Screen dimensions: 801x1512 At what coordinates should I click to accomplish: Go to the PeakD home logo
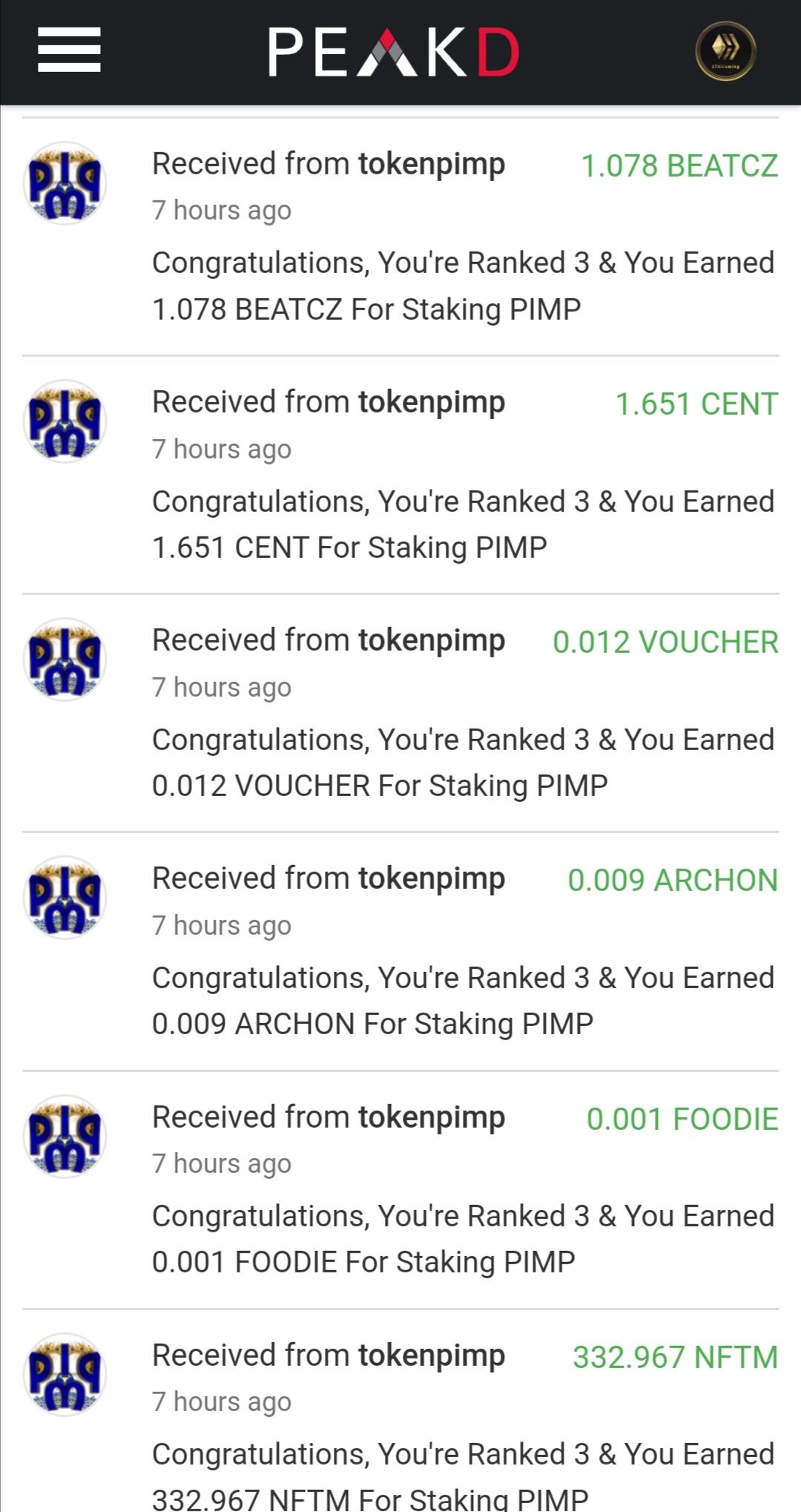pos(393,52)
